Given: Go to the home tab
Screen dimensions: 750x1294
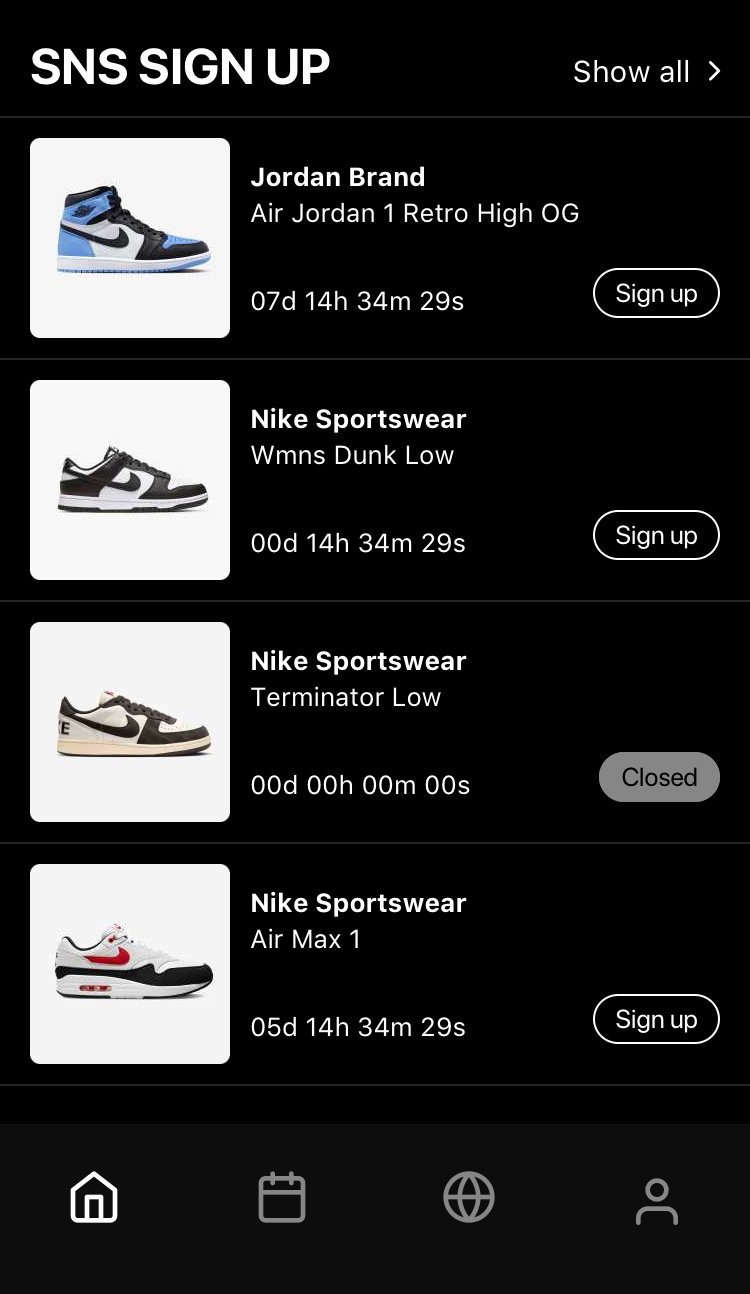Looking at the screenshot, I should [94, 1197].
